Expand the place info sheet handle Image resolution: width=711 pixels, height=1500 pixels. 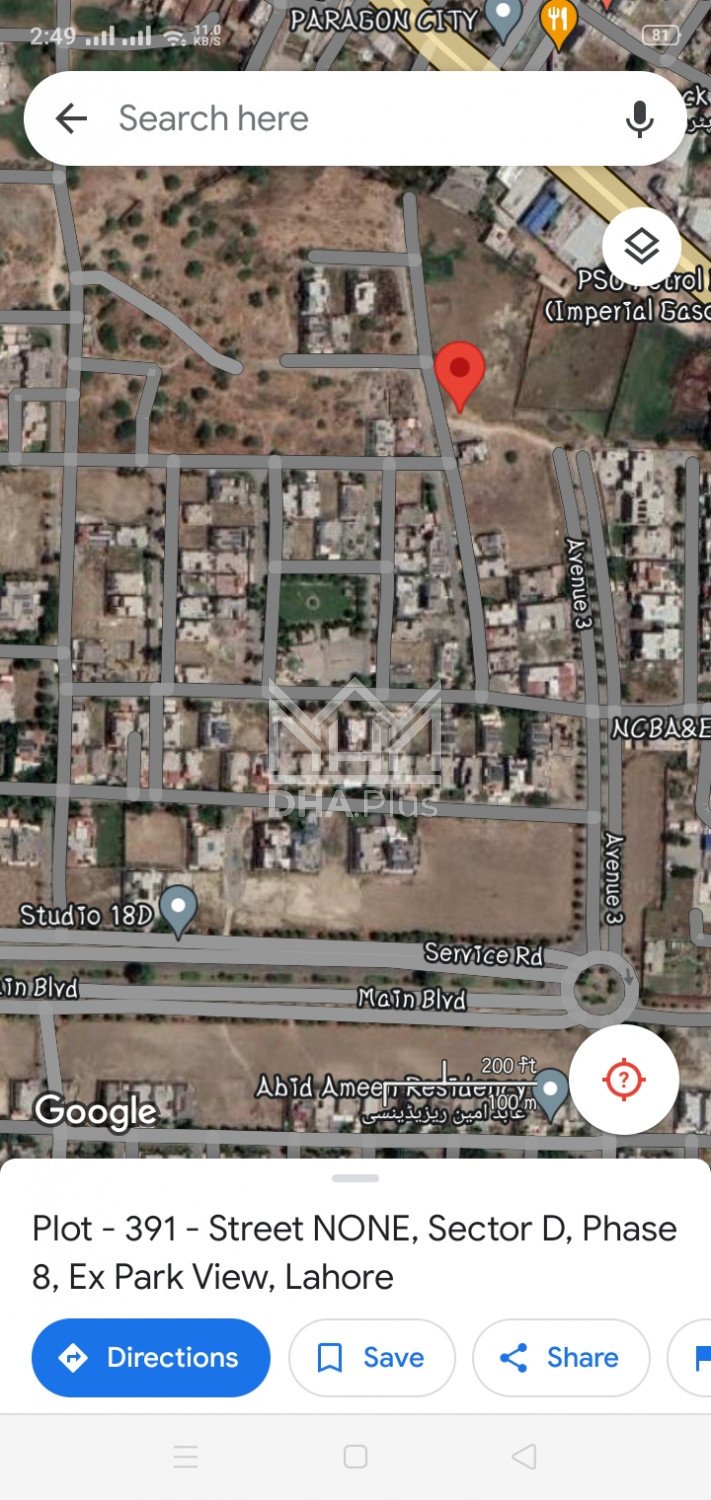(x=355, y=1178)
